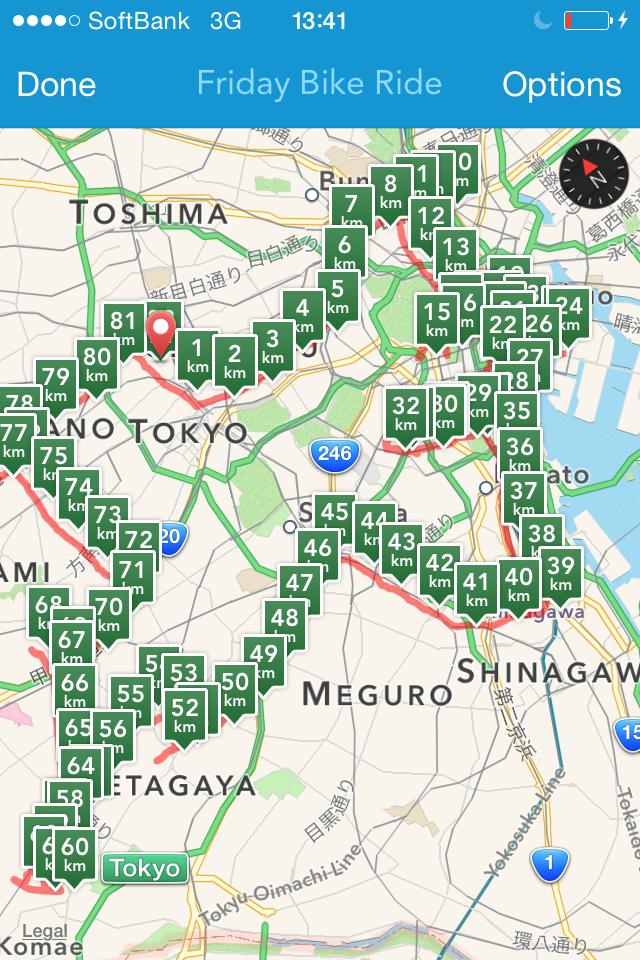Image resolution: width=640 pixels, height=960 pixels.
Task: Select the 52 km marker
Action: click(185, 713)
